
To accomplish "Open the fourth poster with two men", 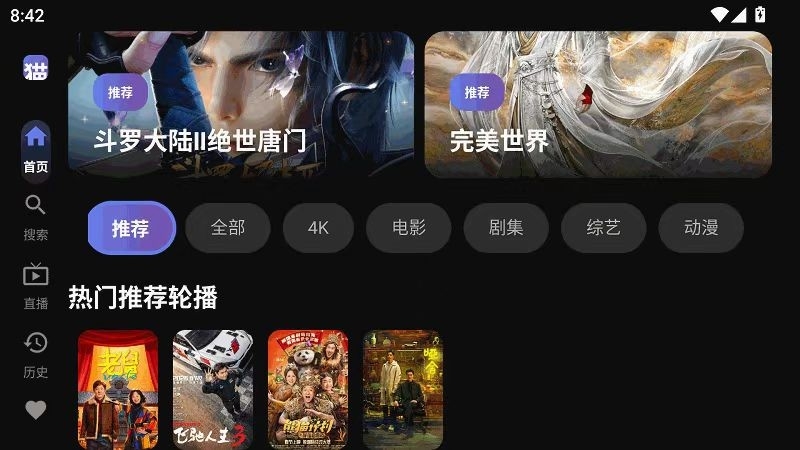I will (403, 390).
